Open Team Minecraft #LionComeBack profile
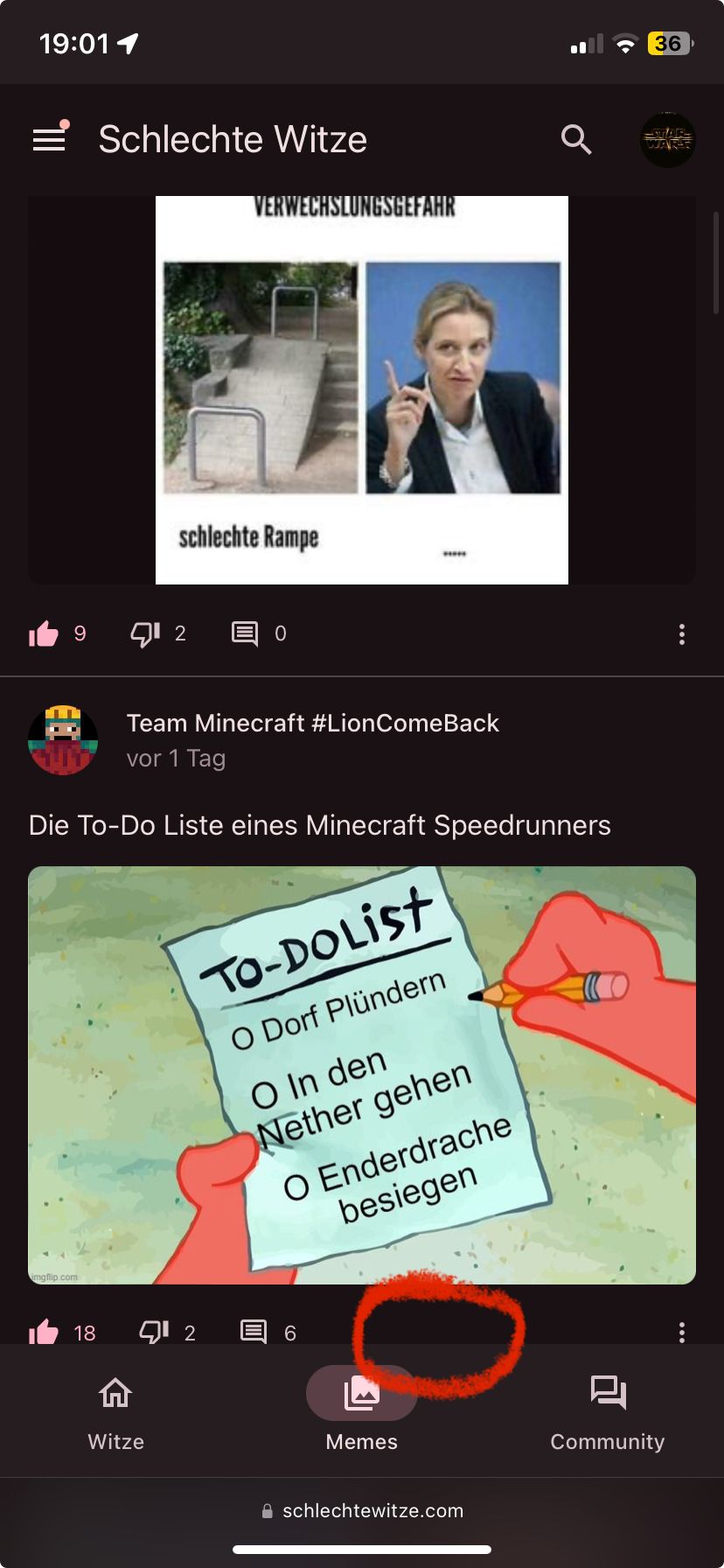 coord(63,740)
